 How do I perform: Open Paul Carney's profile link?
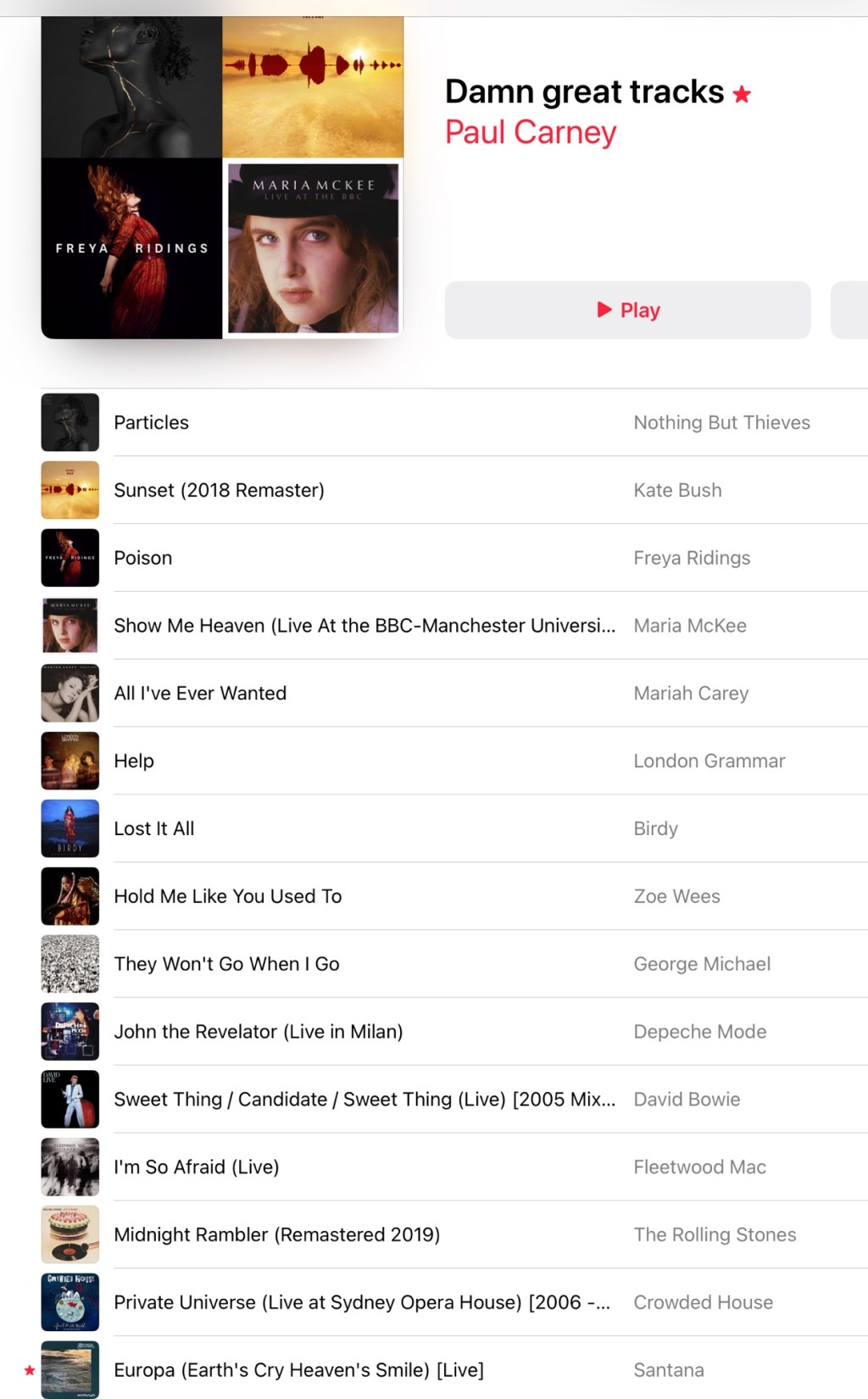(531, 132)
